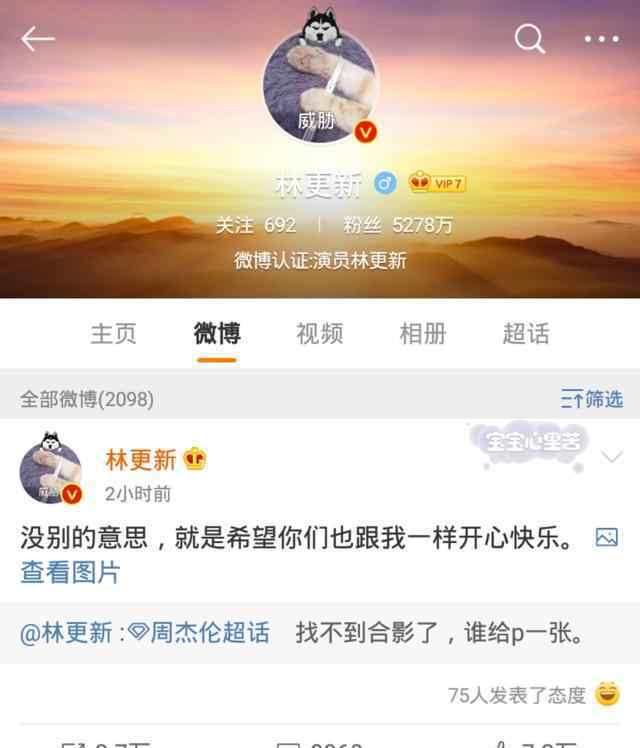Open the three-dot overflow menu
Image resolution: width=640 pixels, height=748 pixels.
(x=601, y=40)
